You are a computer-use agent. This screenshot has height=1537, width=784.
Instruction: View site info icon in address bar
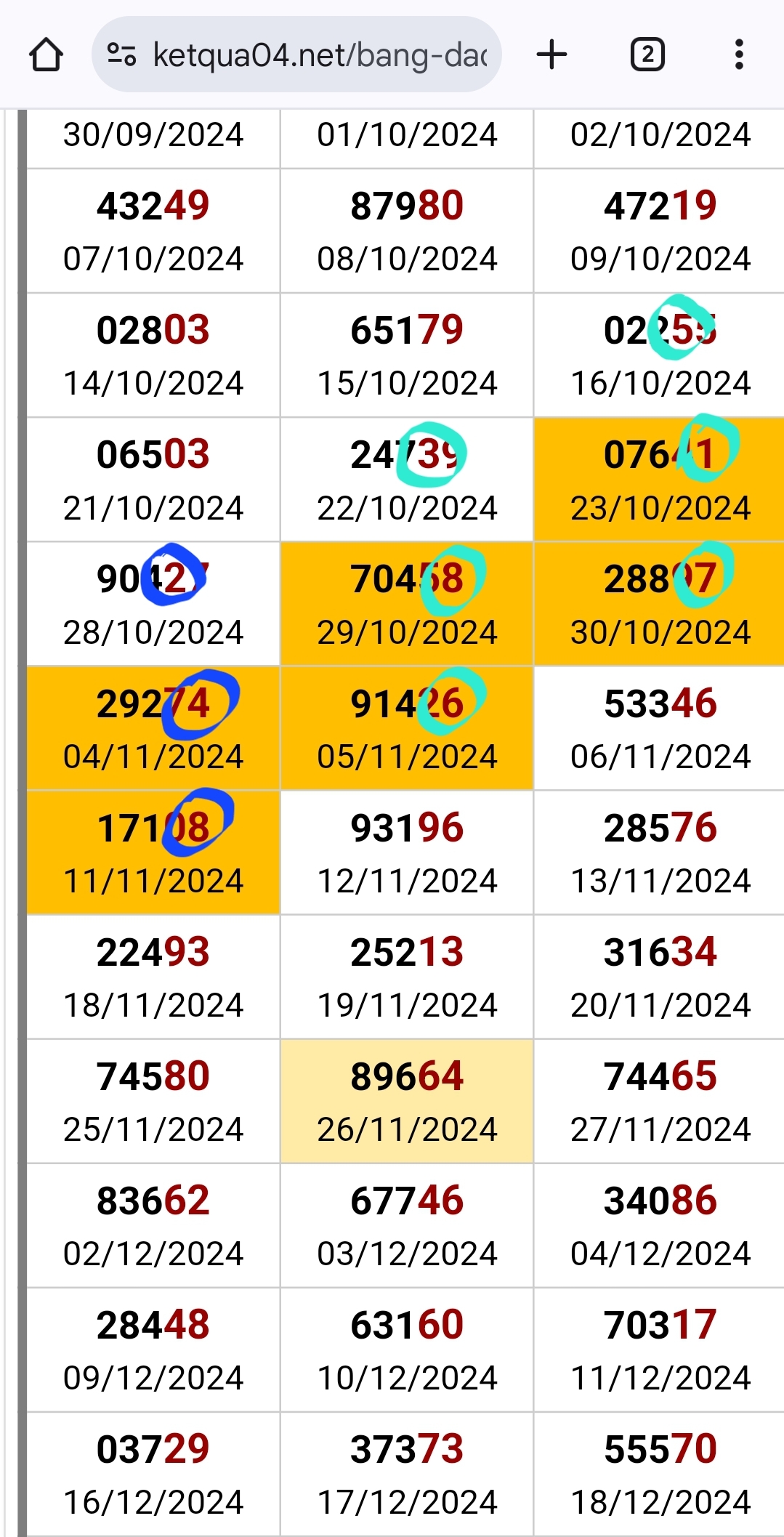[x=121, y=55]
